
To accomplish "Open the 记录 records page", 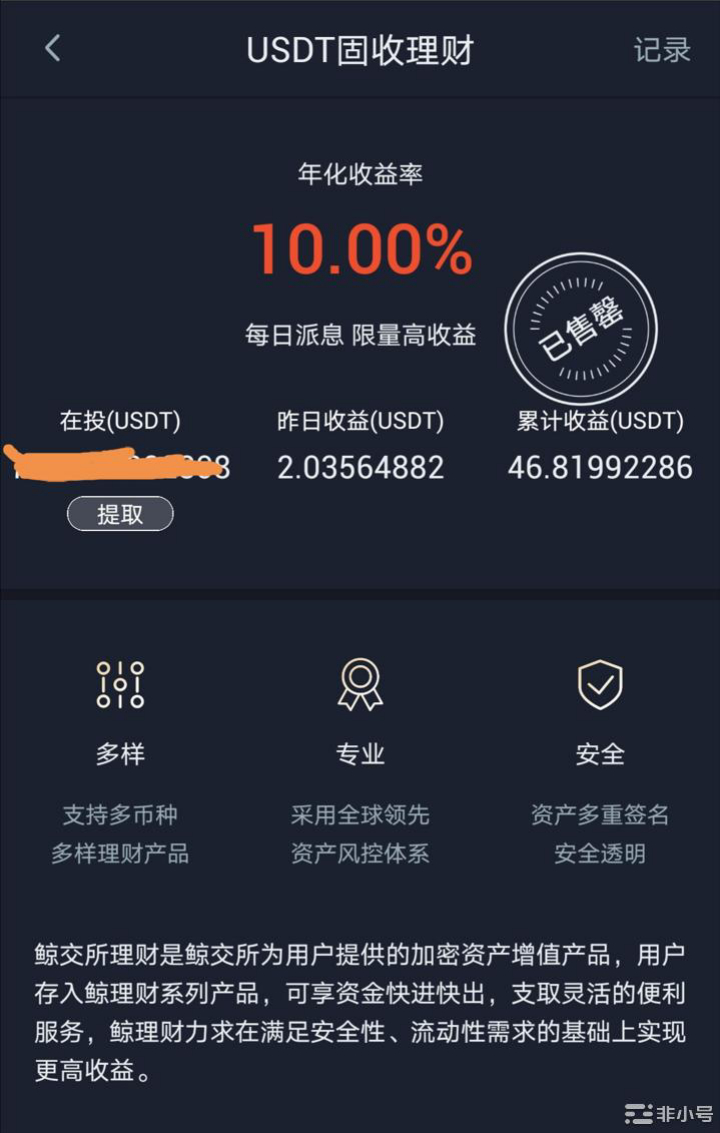I will pyautogui.click(x=662, y=50).
